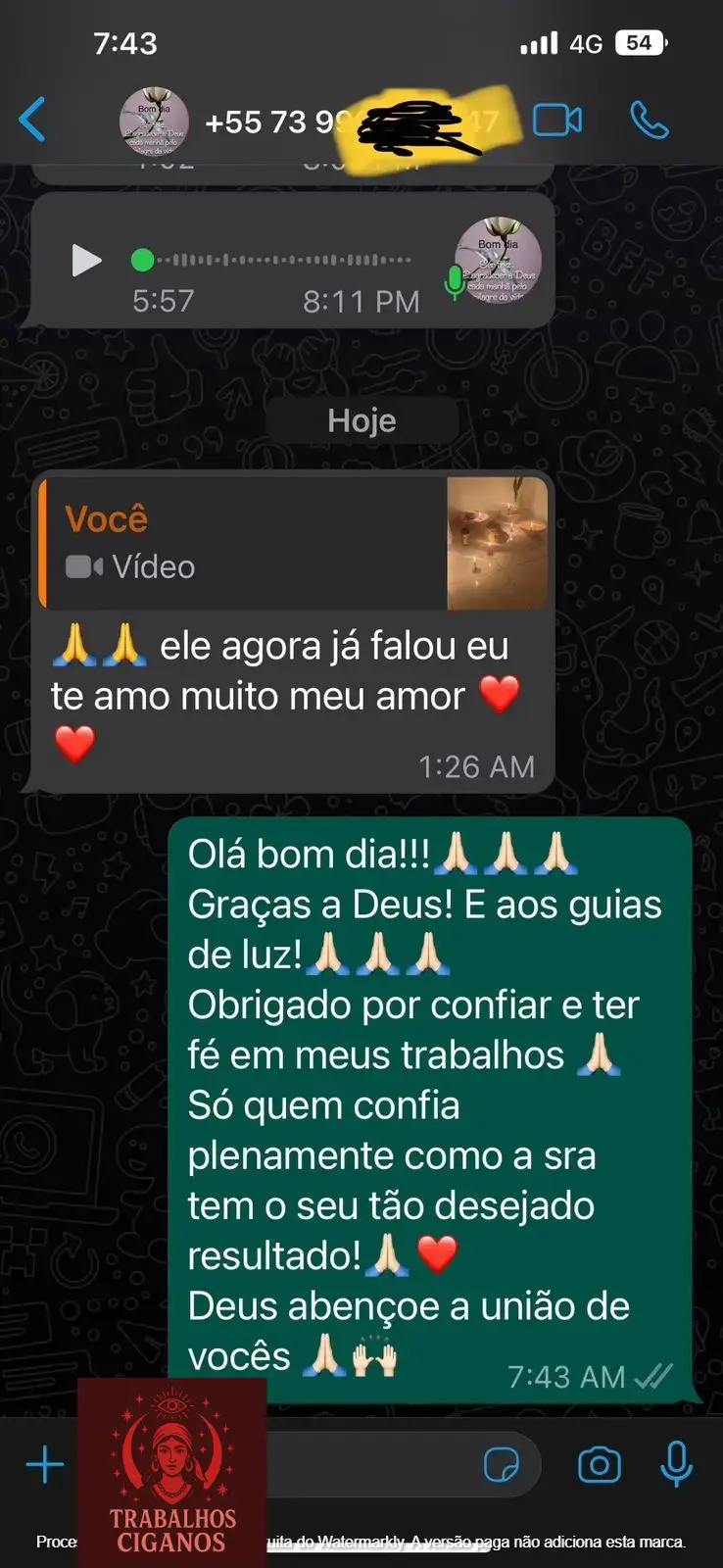Image resolution: width=723 pixels, height=1568 pixels.
Task: Start a voice call with this contact
Action: 649,121
